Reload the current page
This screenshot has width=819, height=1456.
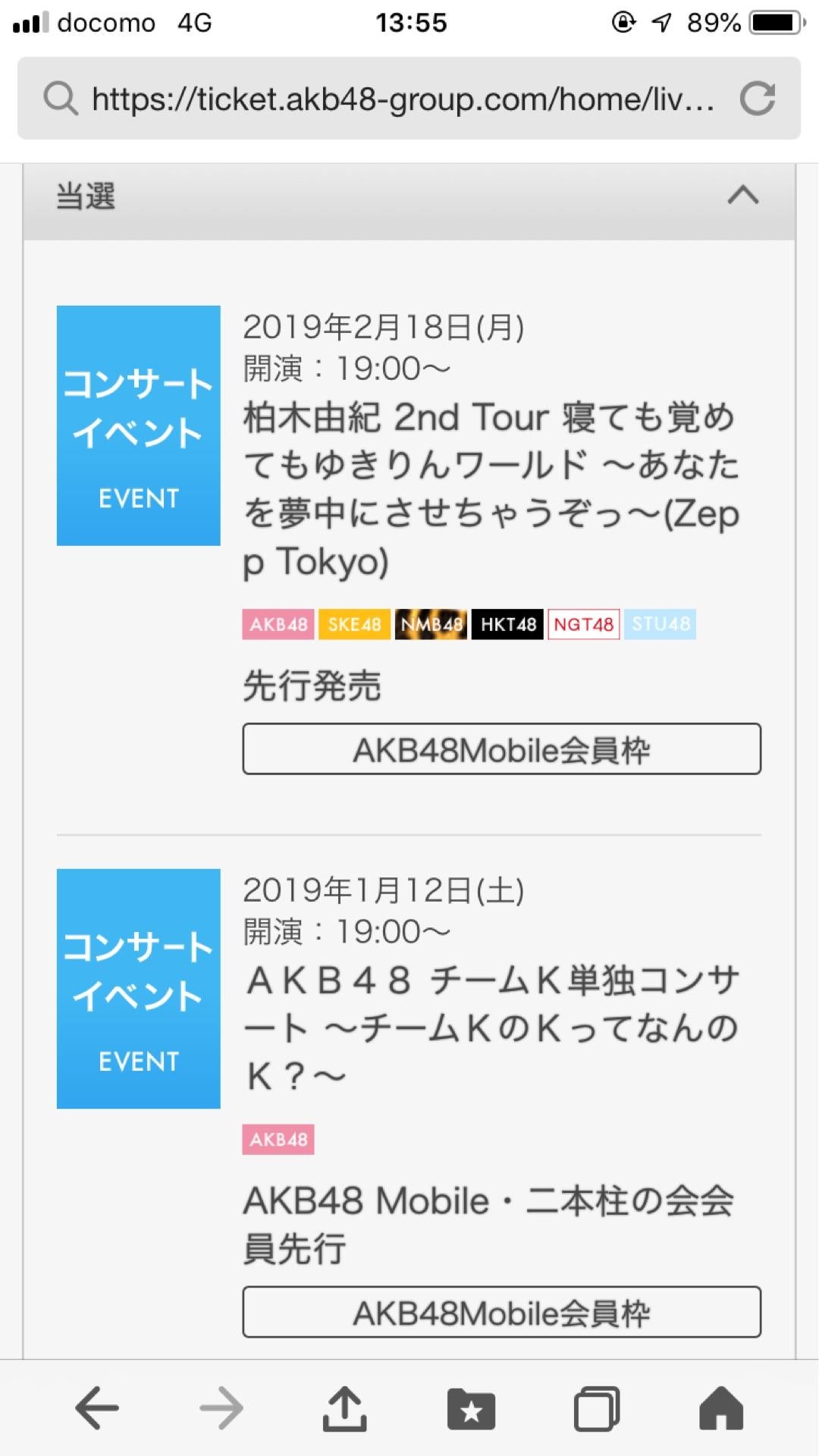pyautogui.click(x=757, y=99)
